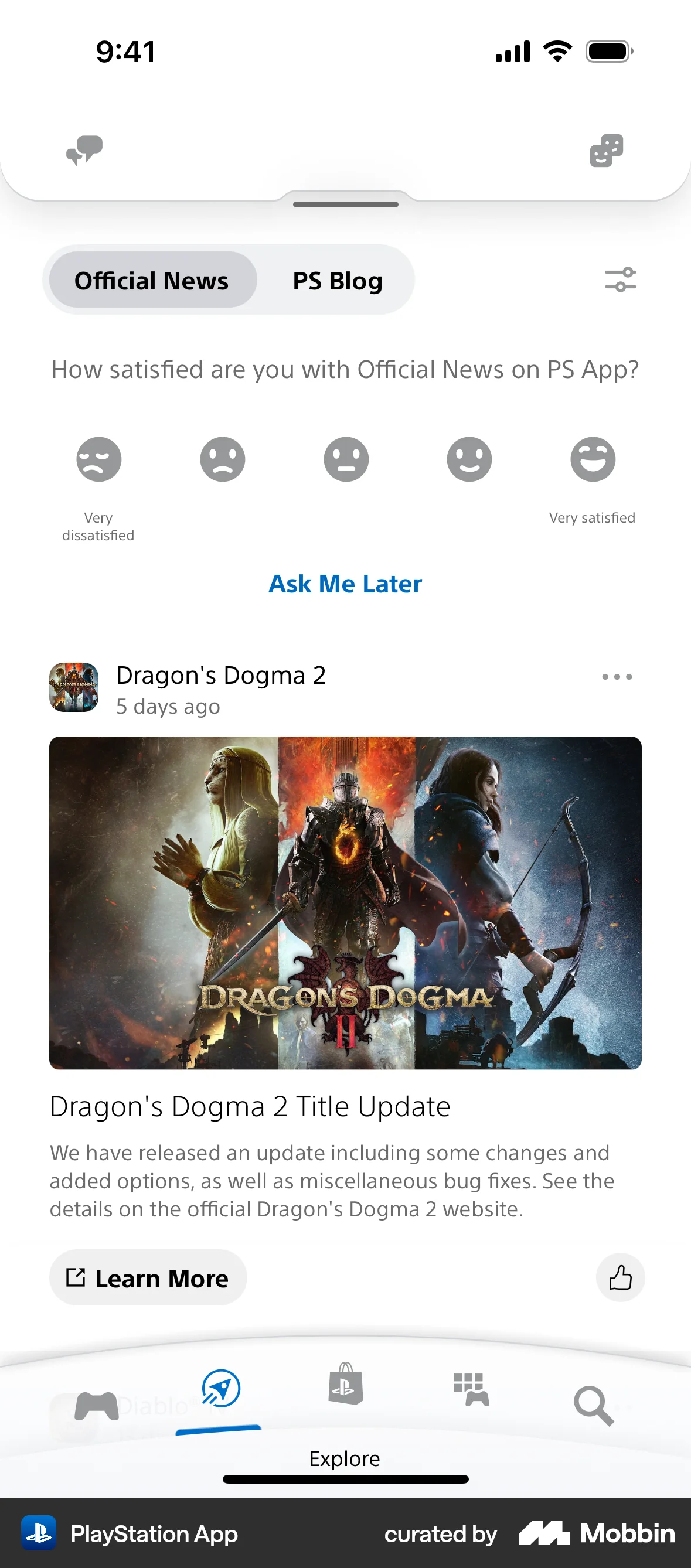This screenshot has width=691, height=1568.
Task: Select the Very satisfied face rating
Action: (x=592, y=459)
